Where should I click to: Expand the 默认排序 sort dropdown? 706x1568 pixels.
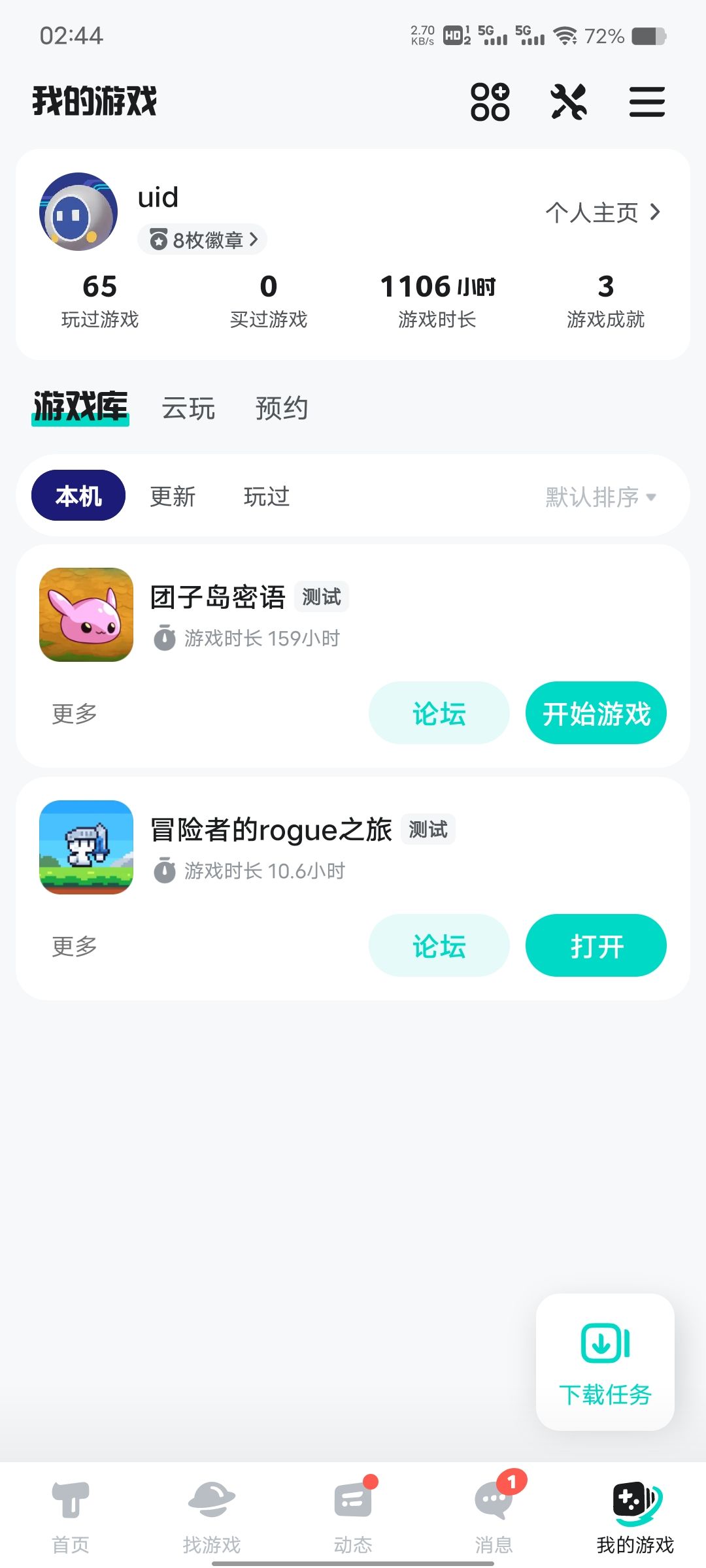(x=600, y=497)
